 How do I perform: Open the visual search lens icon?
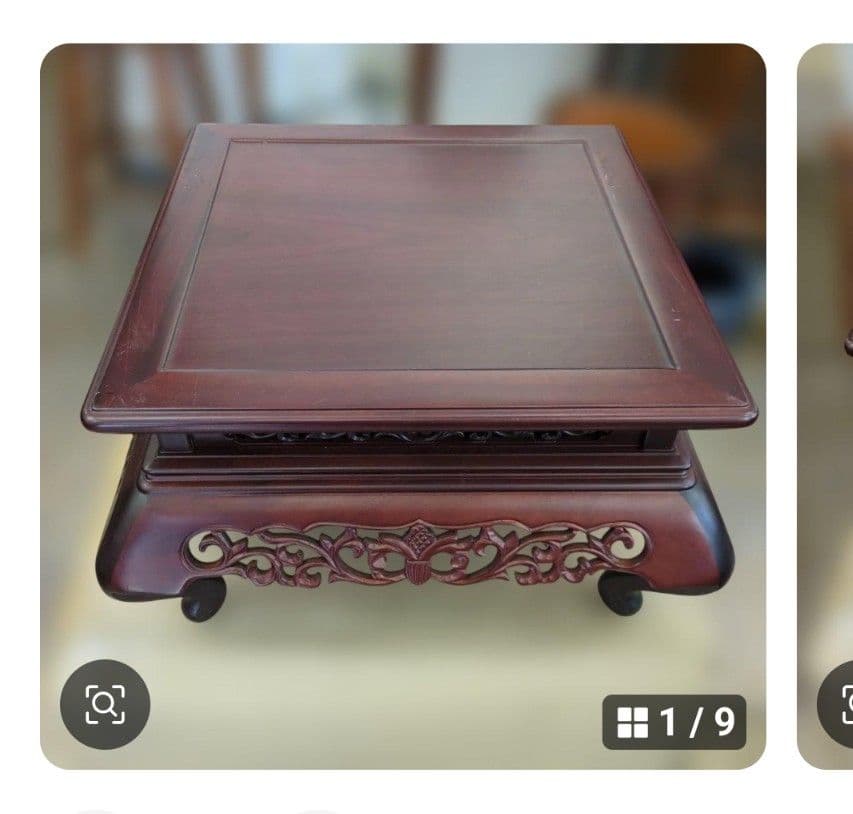(105, 704)
